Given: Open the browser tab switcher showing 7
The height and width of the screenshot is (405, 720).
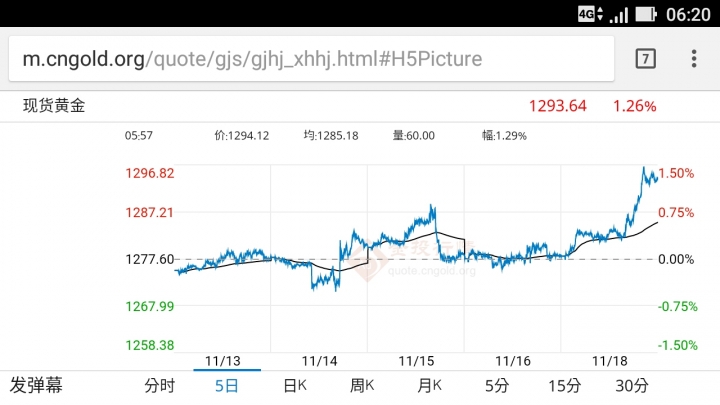Looking at the screenshot, I should click(x=646, y=59).
